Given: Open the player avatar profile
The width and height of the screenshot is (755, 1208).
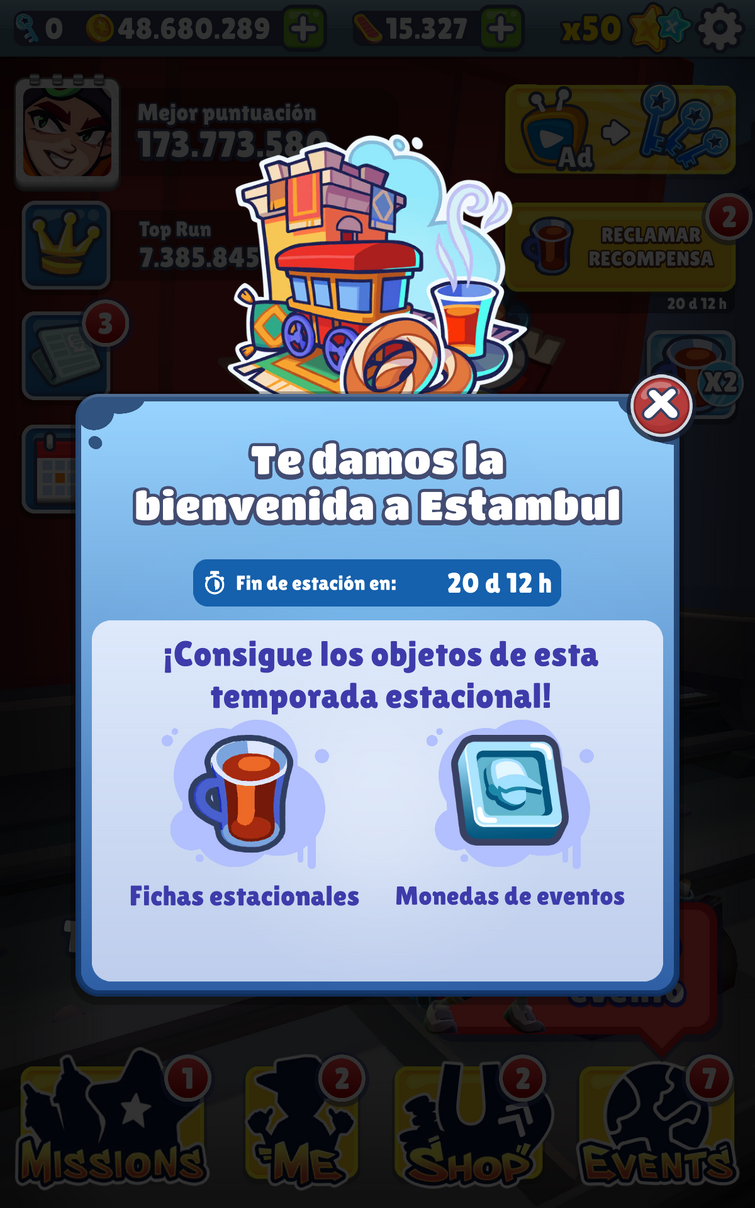Looking at the screenshot, I should pyautogui.click(x=67, y=133).
